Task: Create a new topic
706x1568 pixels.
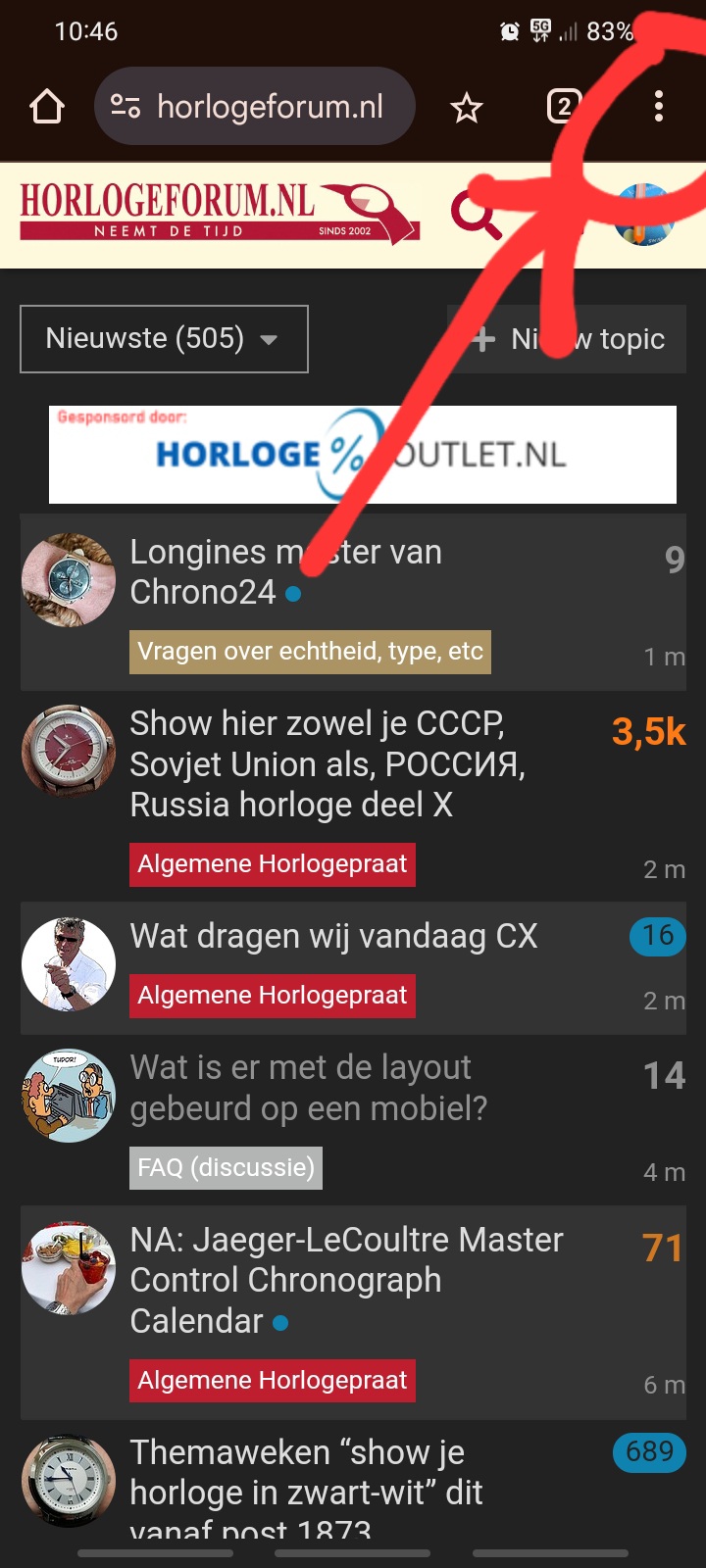Action: [x=567, y=339]
